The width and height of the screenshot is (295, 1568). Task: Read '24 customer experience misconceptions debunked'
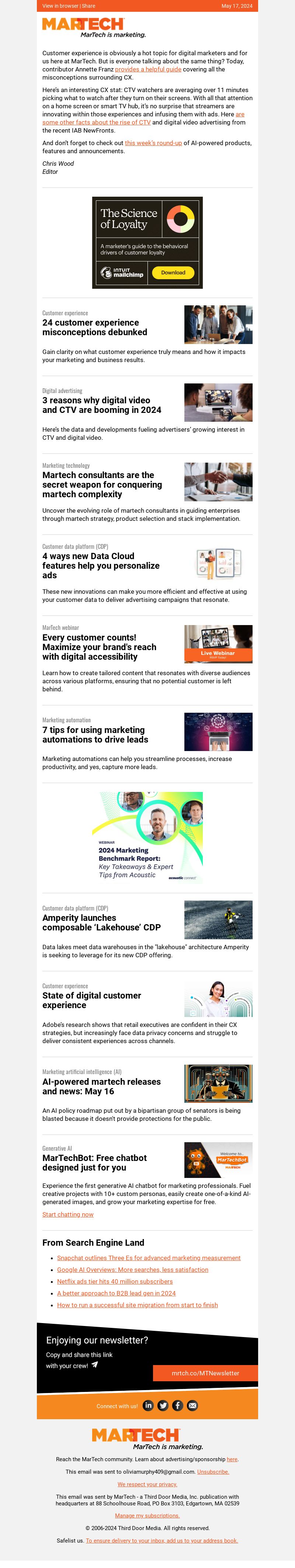click(94, 327)
